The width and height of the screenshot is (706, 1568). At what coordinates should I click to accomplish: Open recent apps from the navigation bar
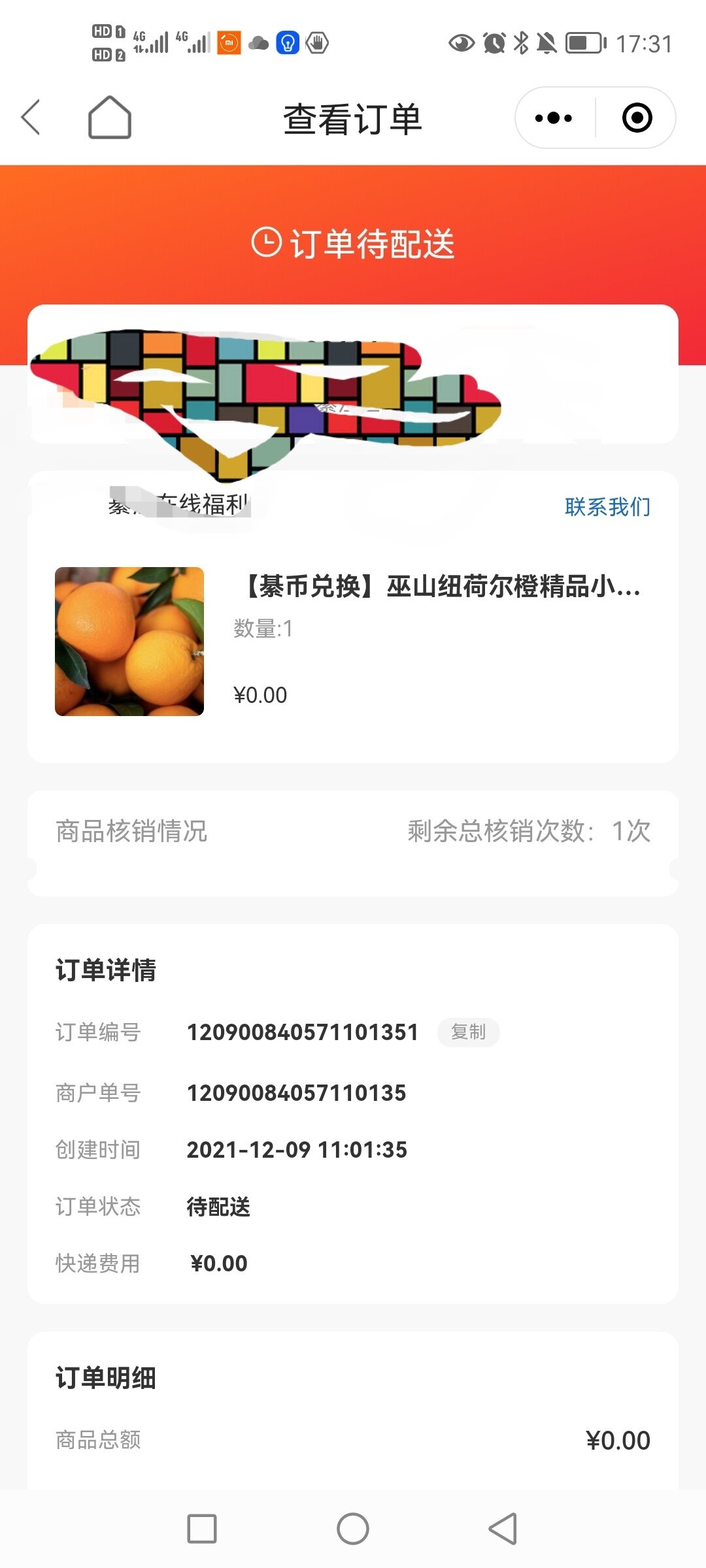tap(202, 1529)
